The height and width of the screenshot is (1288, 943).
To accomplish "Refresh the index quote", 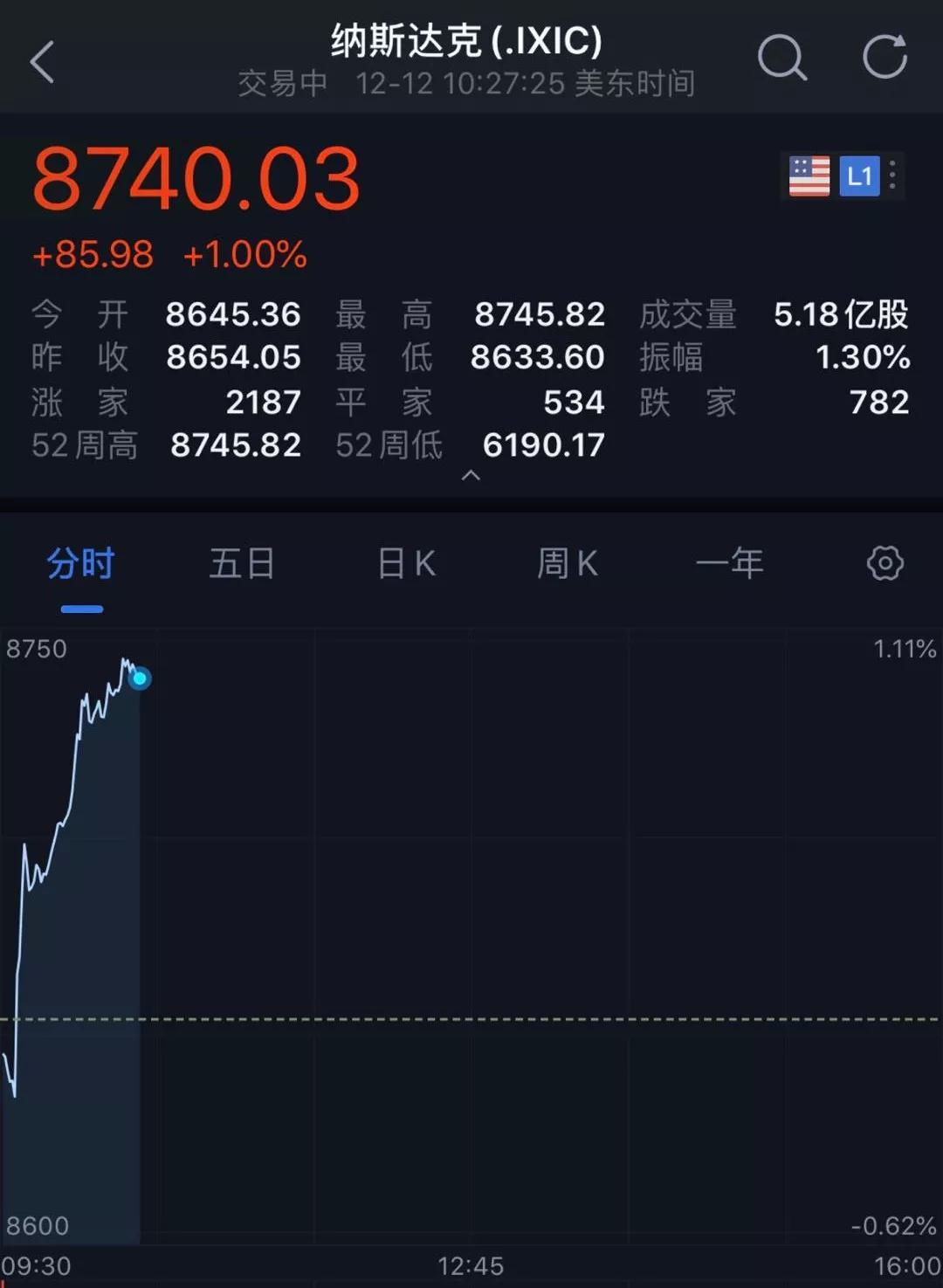I will pos(884,59).
